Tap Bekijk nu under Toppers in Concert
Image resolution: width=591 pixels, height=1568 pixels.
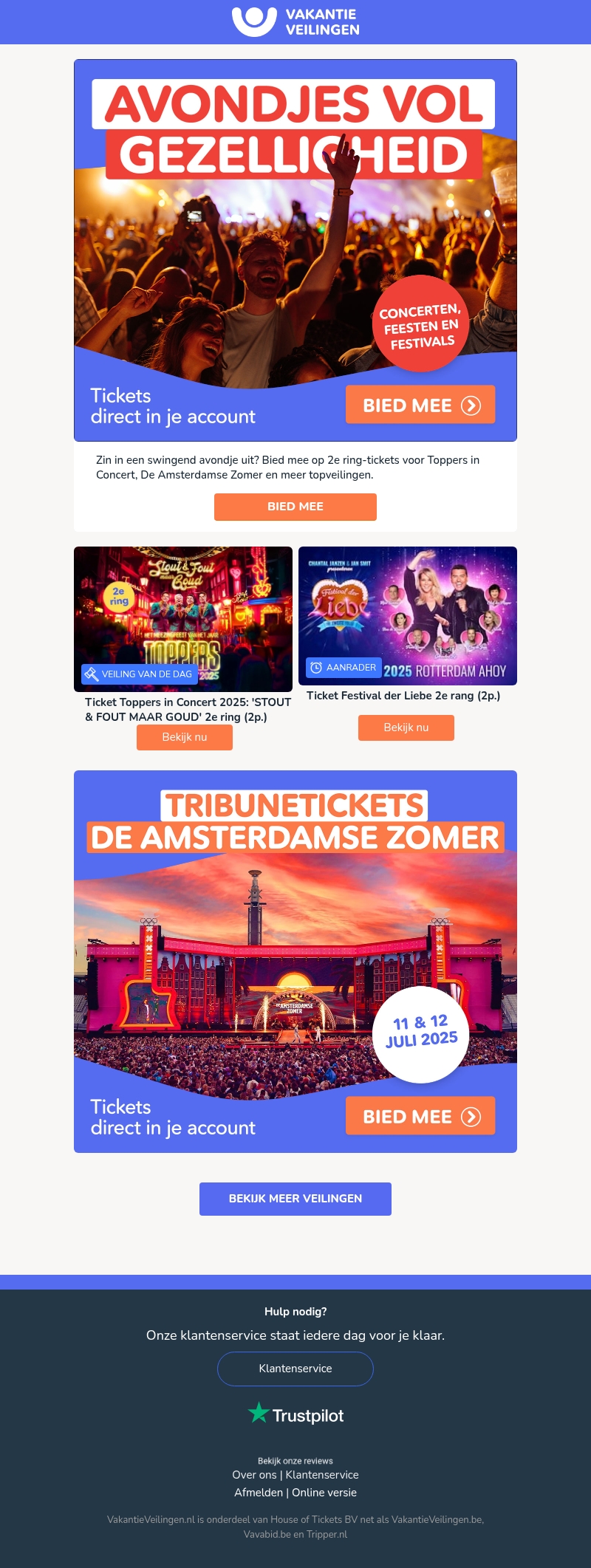point(185,737)
